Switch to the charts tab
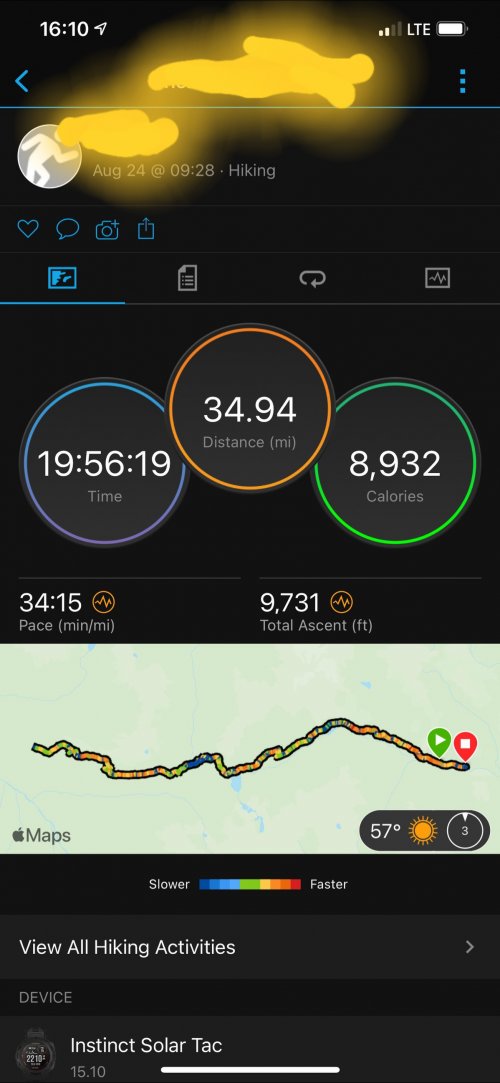Image resolution: width=500 pixels, height=1083 pixels. [437, 278]
